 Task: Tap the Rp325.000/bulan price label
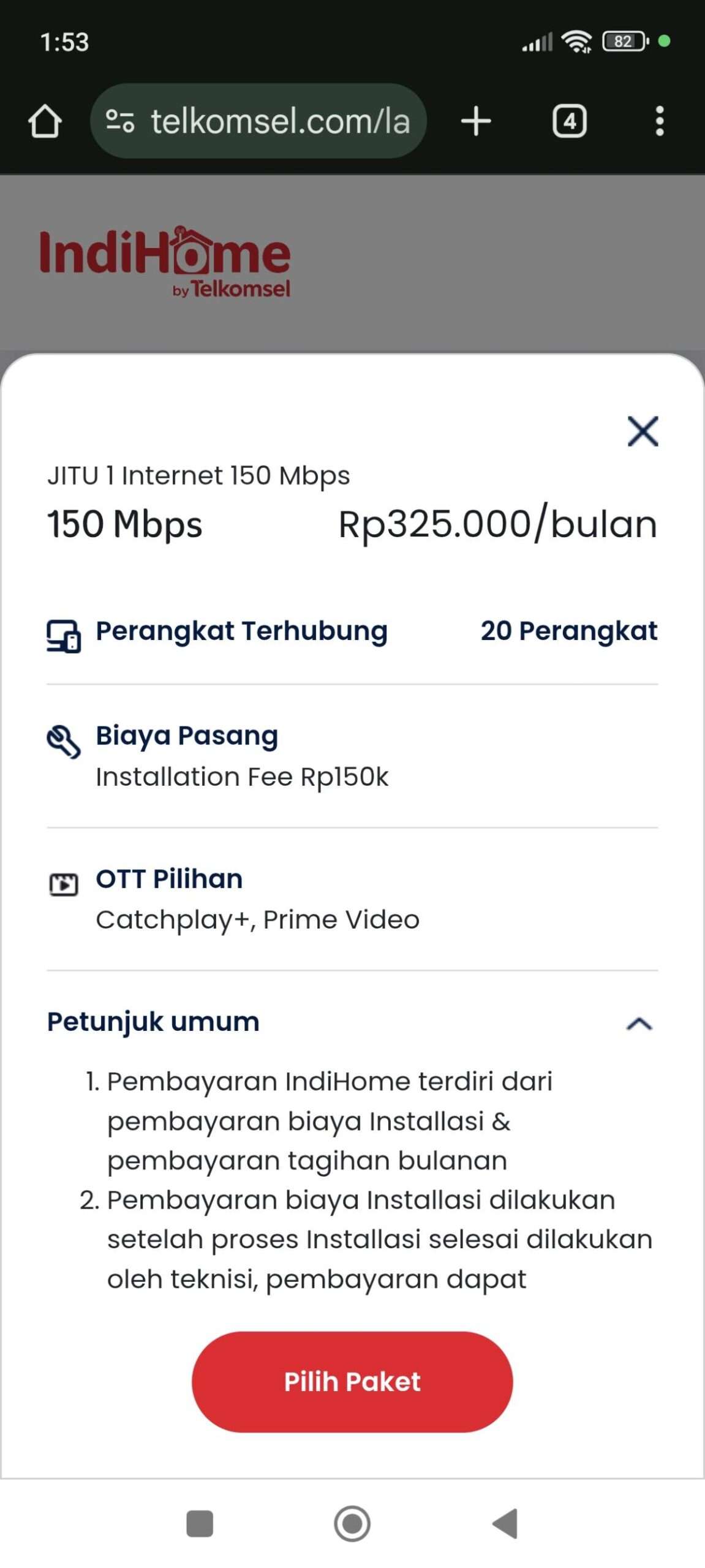(497, 524)
